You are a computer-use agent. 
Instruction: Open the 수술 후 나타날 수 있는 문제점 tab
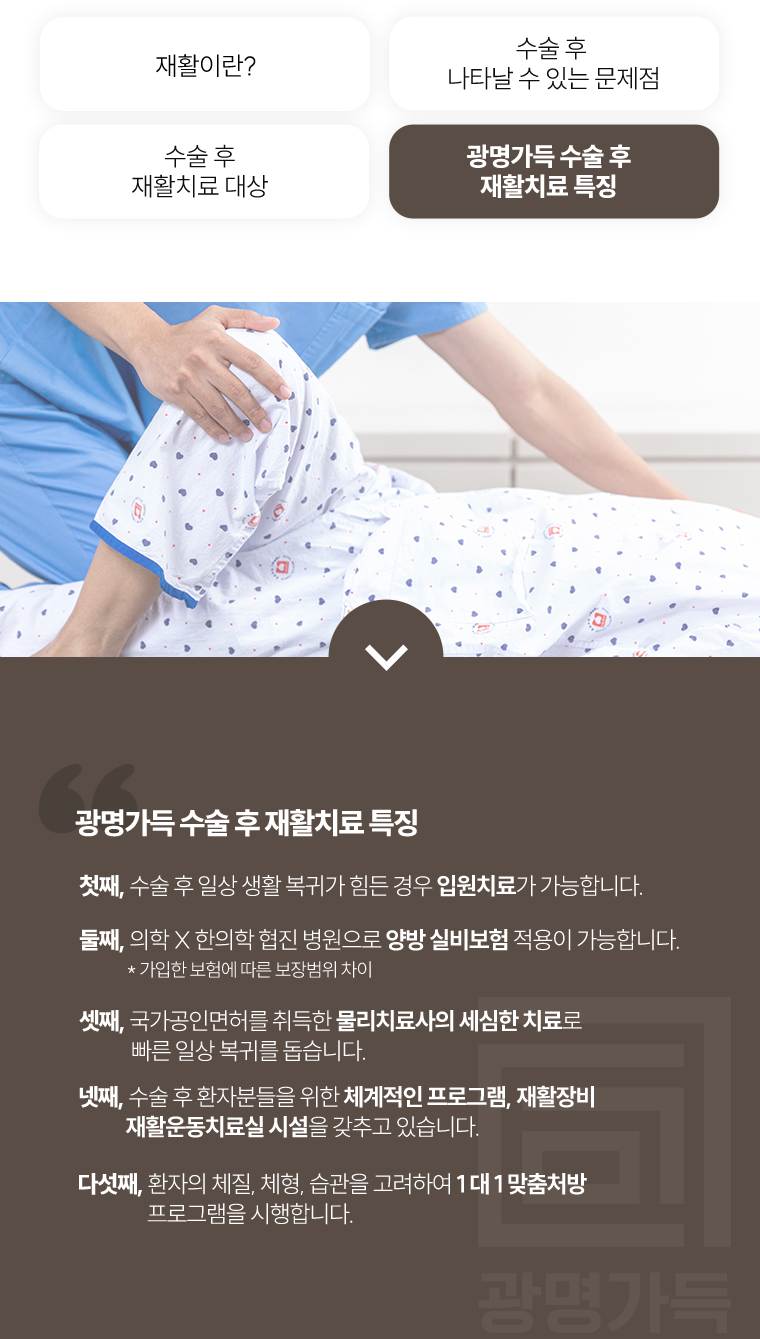point(553,64)
